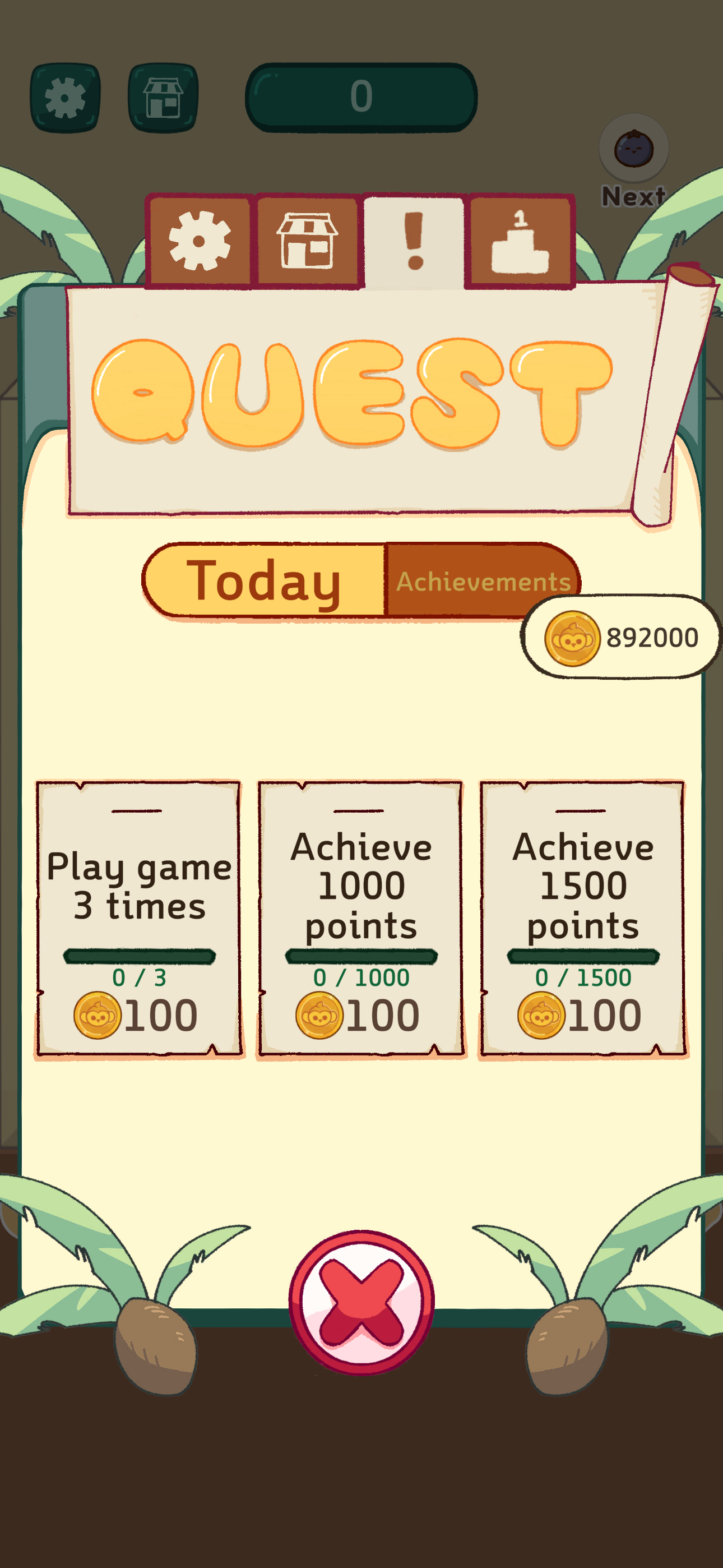This screenshot has height=1568, width=723.
Task: Open the leaderboard podium tab
Action: click(521, 241)
